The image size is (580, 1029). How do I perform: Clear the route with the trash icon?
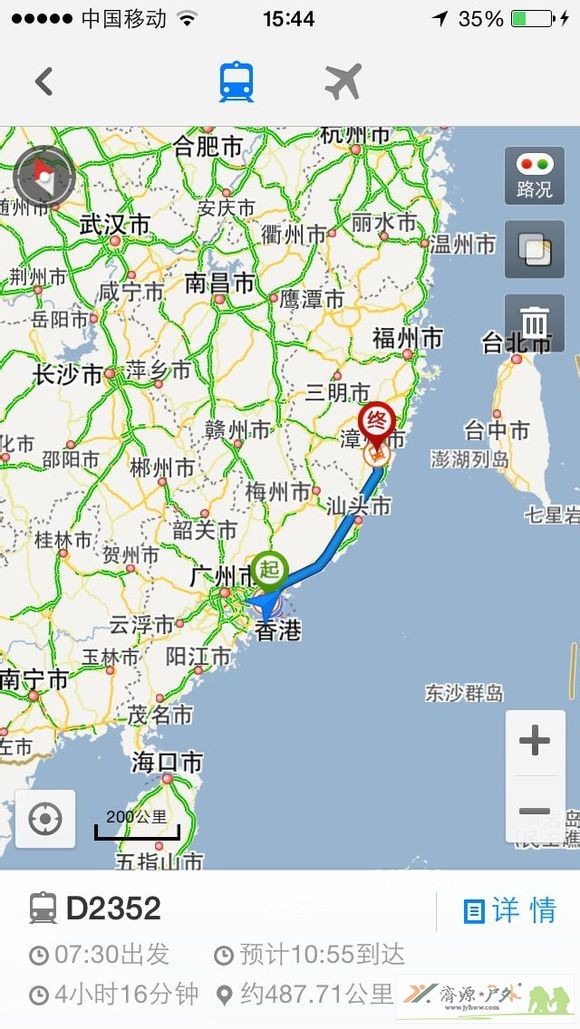[x=534, y=322]
